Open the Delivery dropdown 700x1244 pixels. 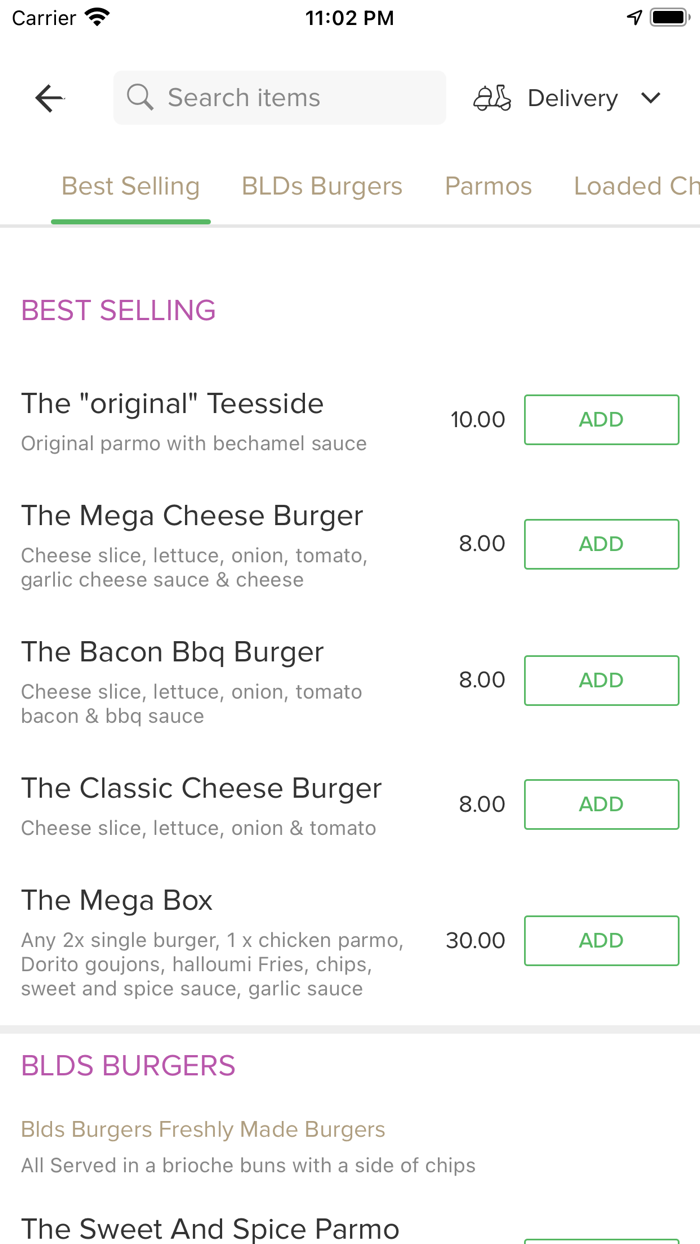(x=567, y=98)
